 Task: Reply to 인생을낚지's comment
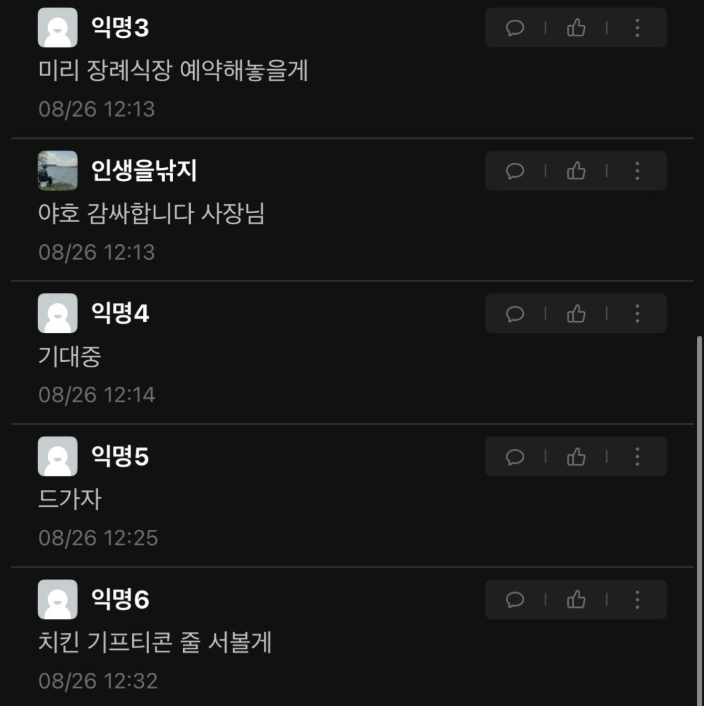pyautogui.click(x=515, y=171)
